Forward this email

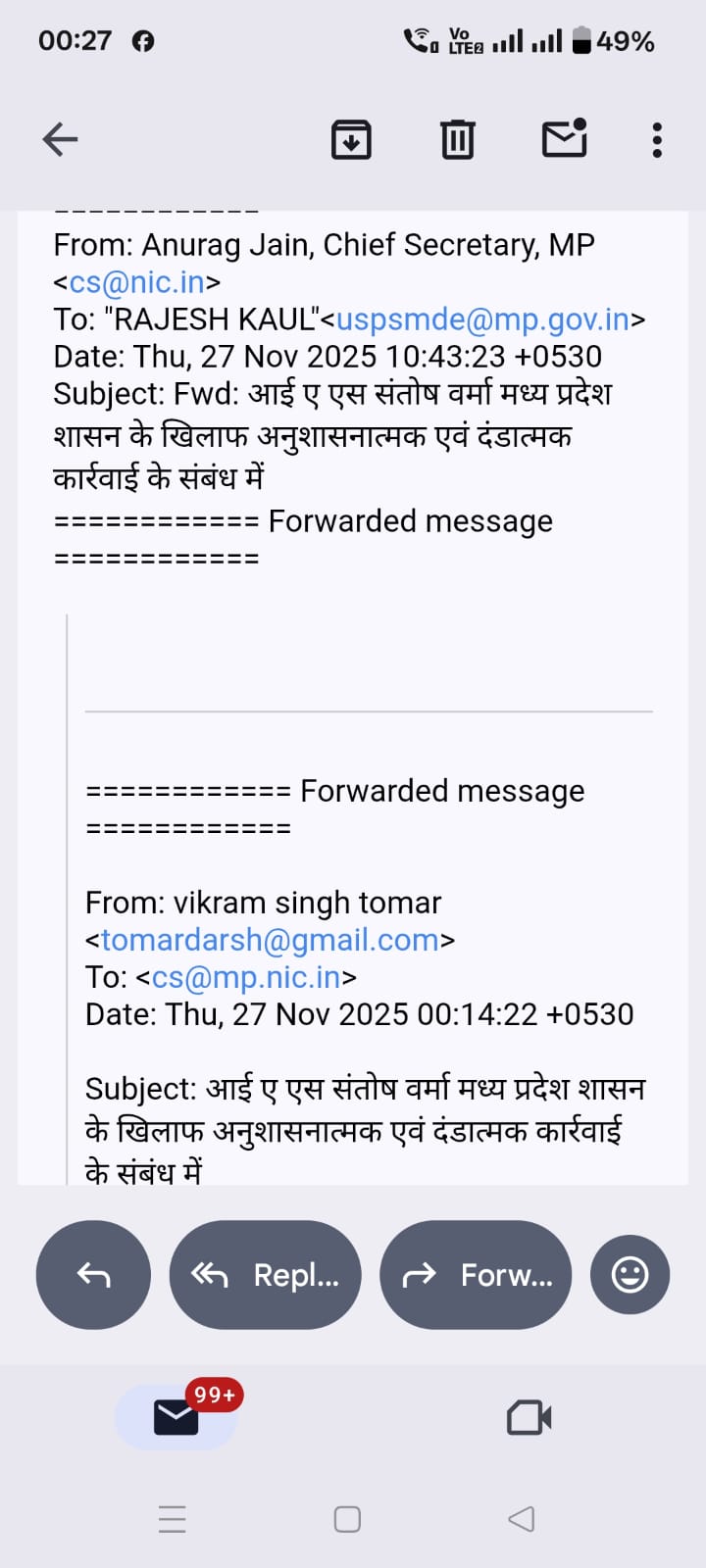476,1274
